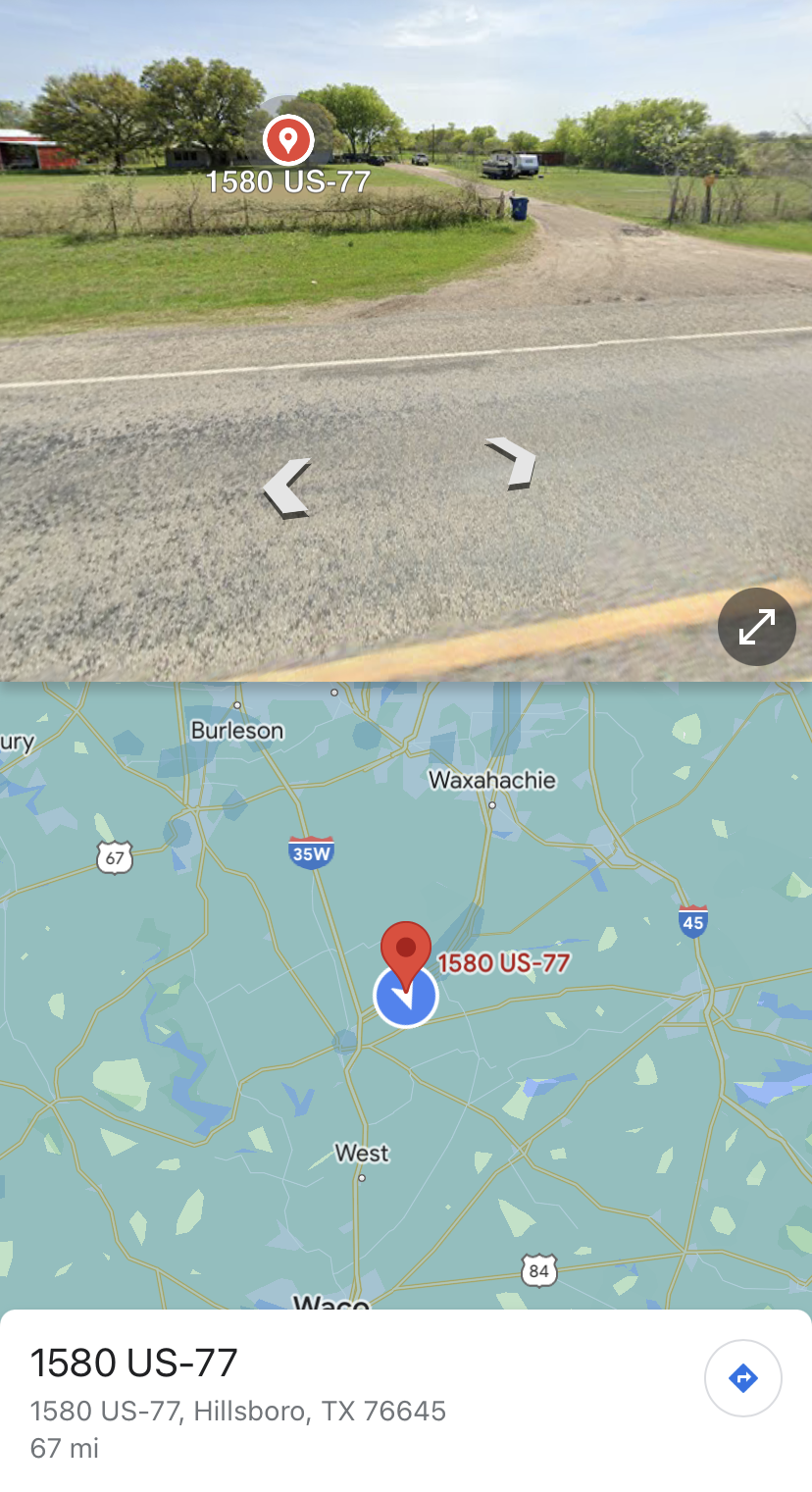Tap the red 1580 US-77 map pin
This screenshot has width=812, height=1492.
406,950
